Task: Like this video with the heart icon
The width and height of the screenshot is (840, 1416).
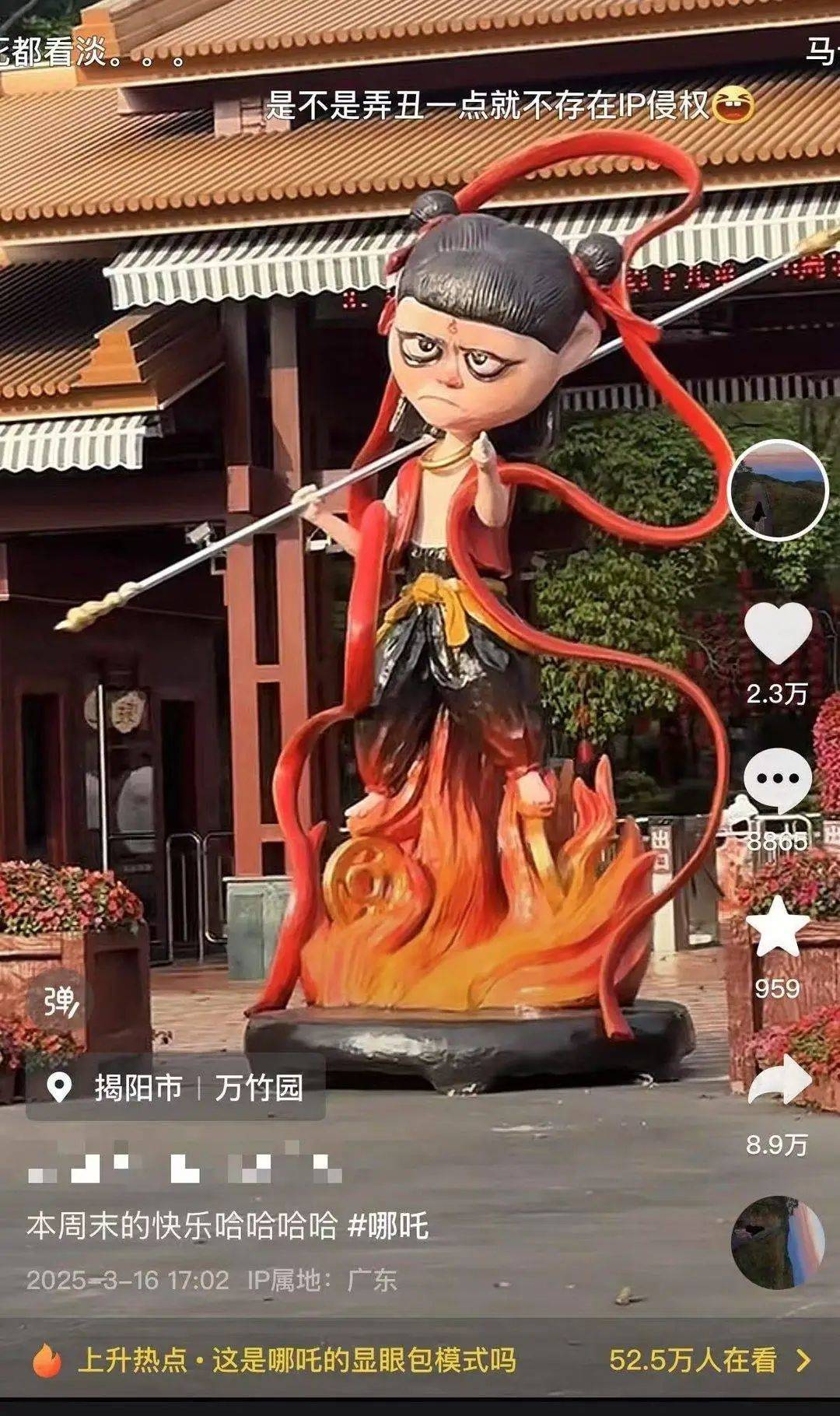Action: [x=778, y=633]
